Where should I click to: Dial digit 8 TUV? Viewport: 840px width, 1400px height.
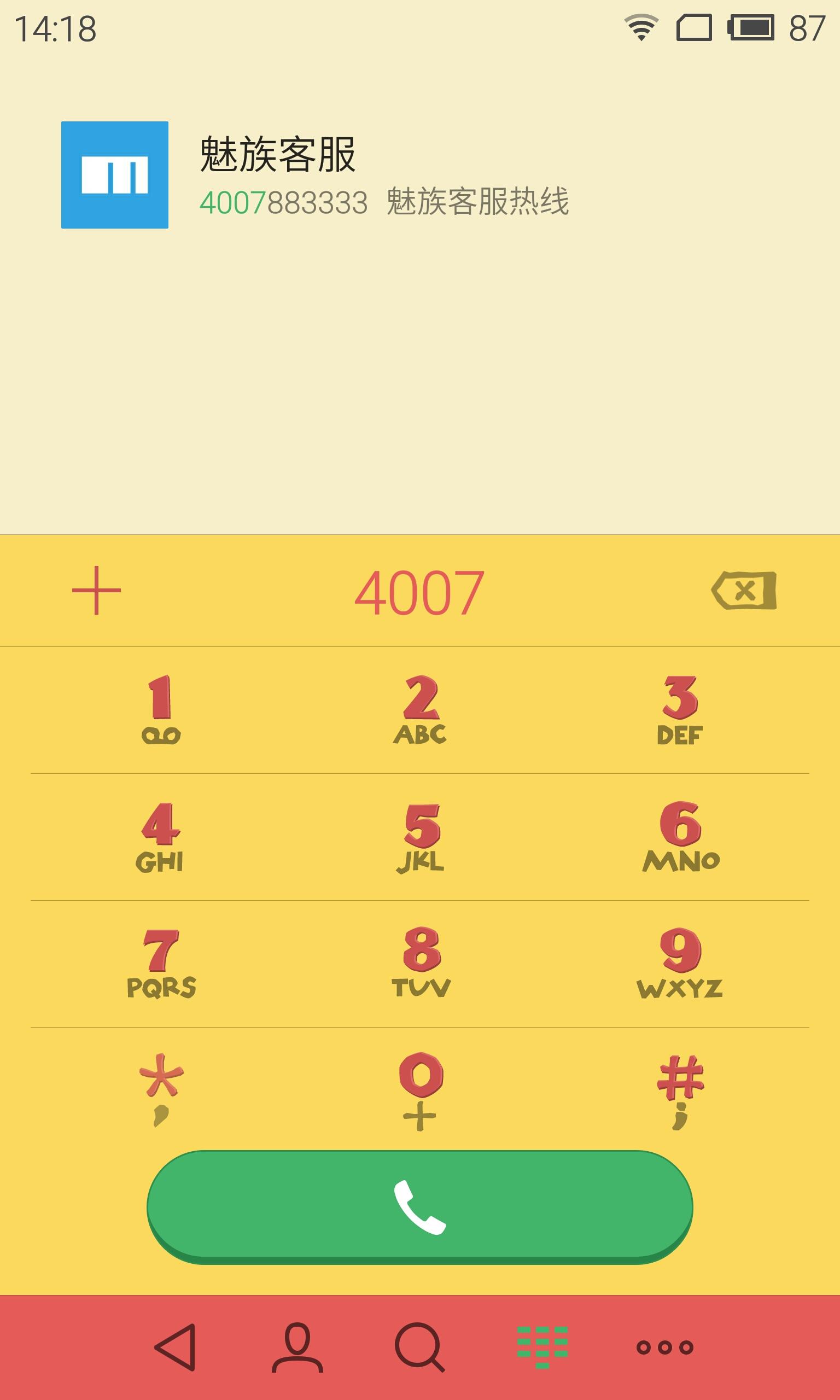(420, 964)
